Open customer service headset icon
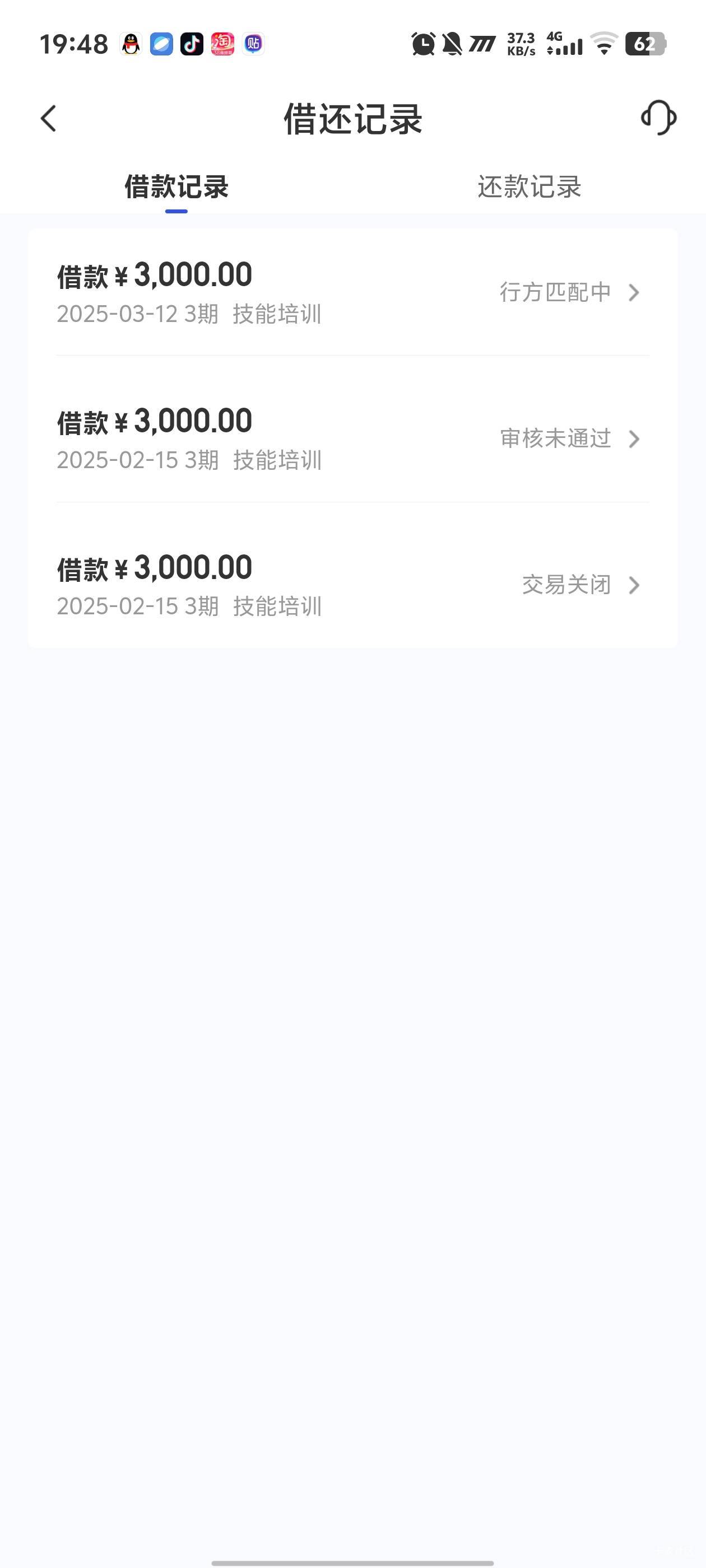Image resolution: width=706 pixels, height=1568 pixels. tap(658, 118)
